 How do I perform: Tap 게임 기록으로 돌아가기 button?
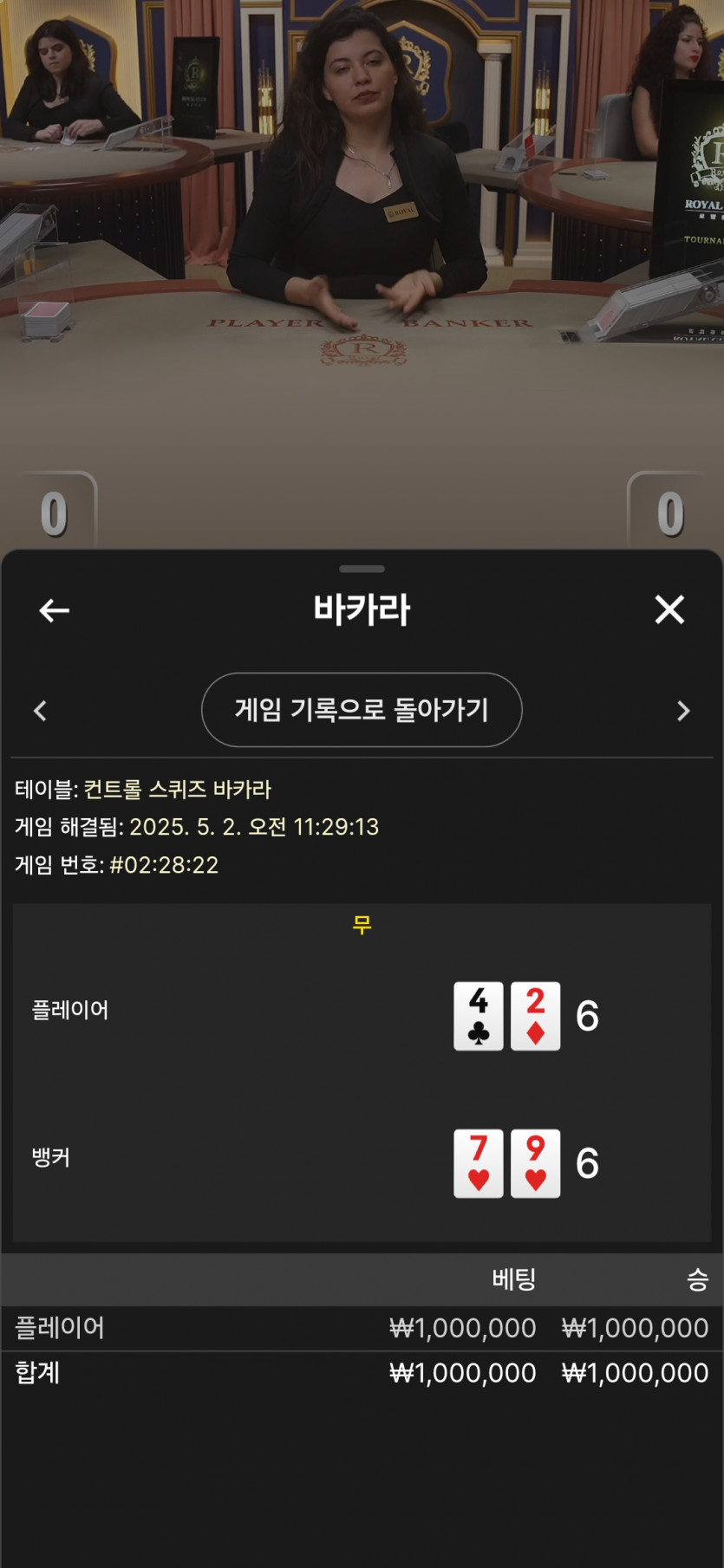tap(362, 710)
